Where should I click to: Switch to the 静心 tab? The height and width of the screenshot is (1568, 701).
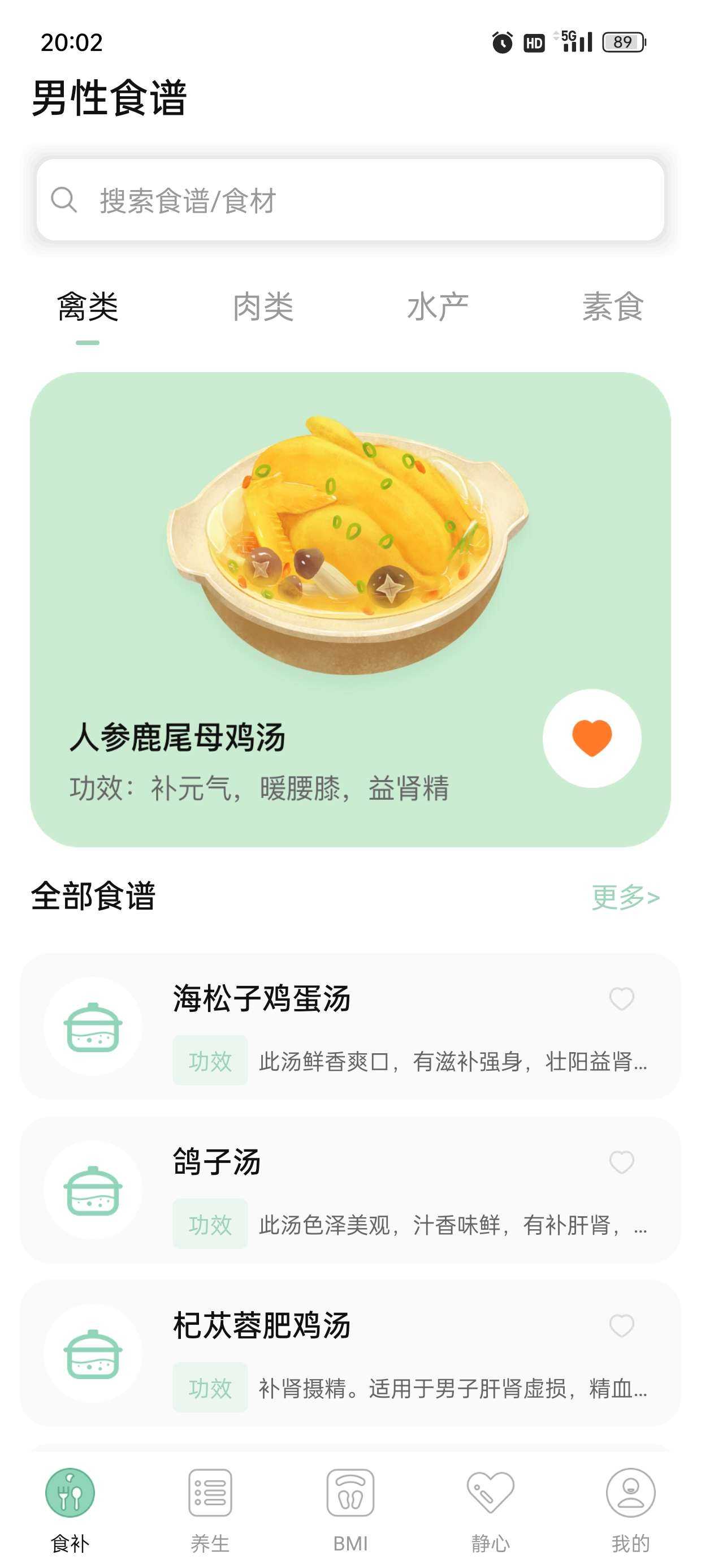491,1507
